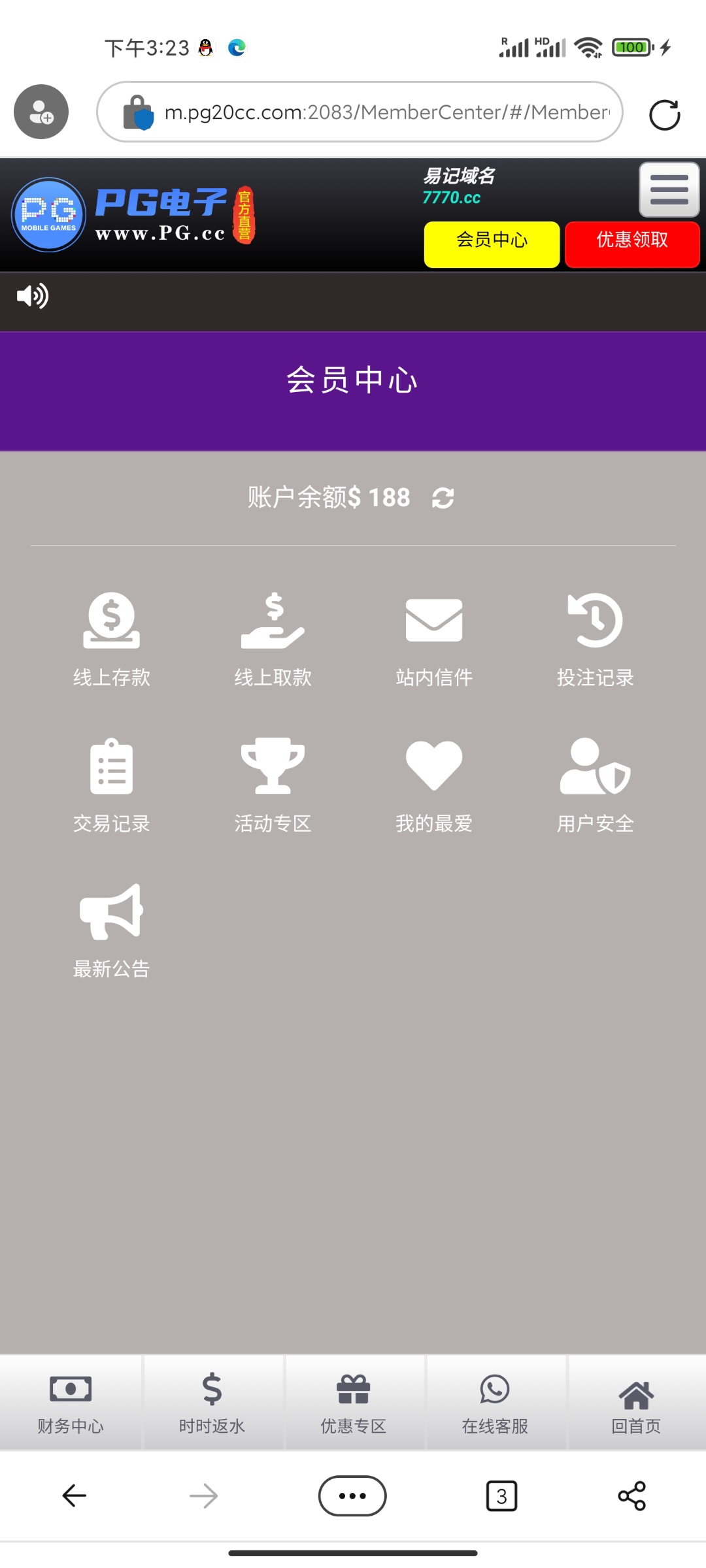Switch to the 时时返水 tab
This screenshot has height=1568, width=706.
[x=212, y=1402]
